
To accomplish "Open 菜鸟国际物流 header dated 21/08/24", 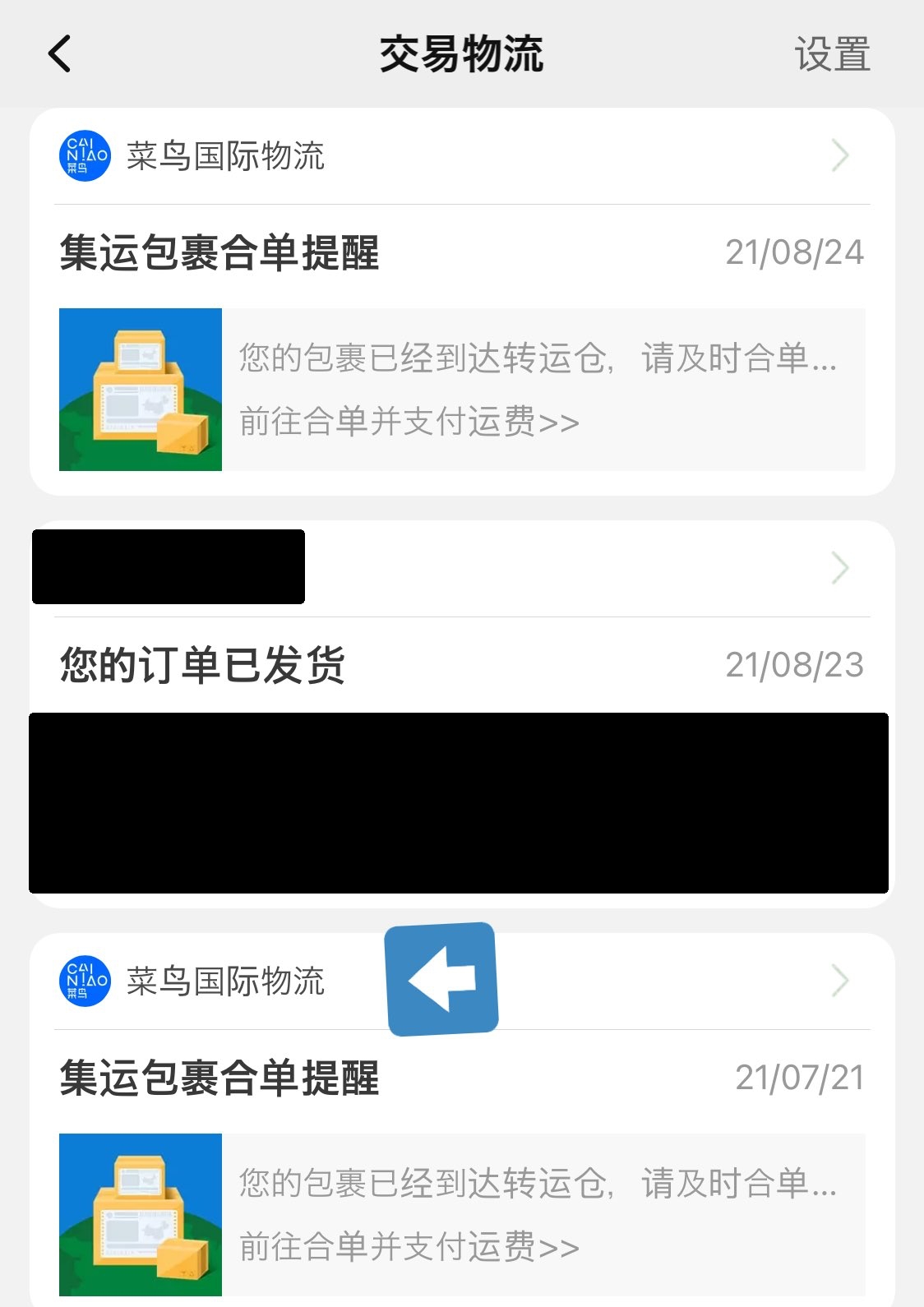I will pyautogui.click(x=226, y=155).
